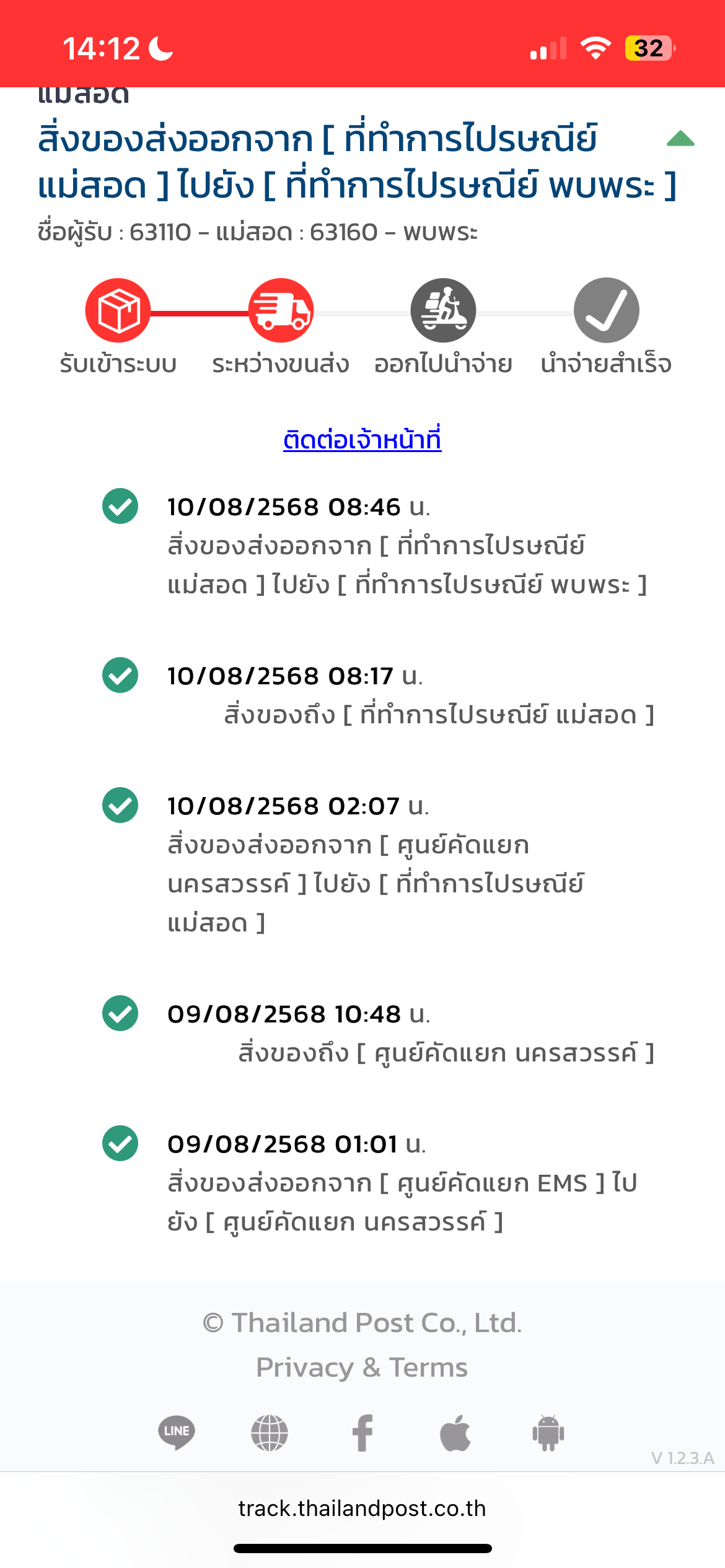Image resolution: width=725 pixels, height=1568 pixels.
Task: Tap the Android app download icon
Action: [548, 1433]
